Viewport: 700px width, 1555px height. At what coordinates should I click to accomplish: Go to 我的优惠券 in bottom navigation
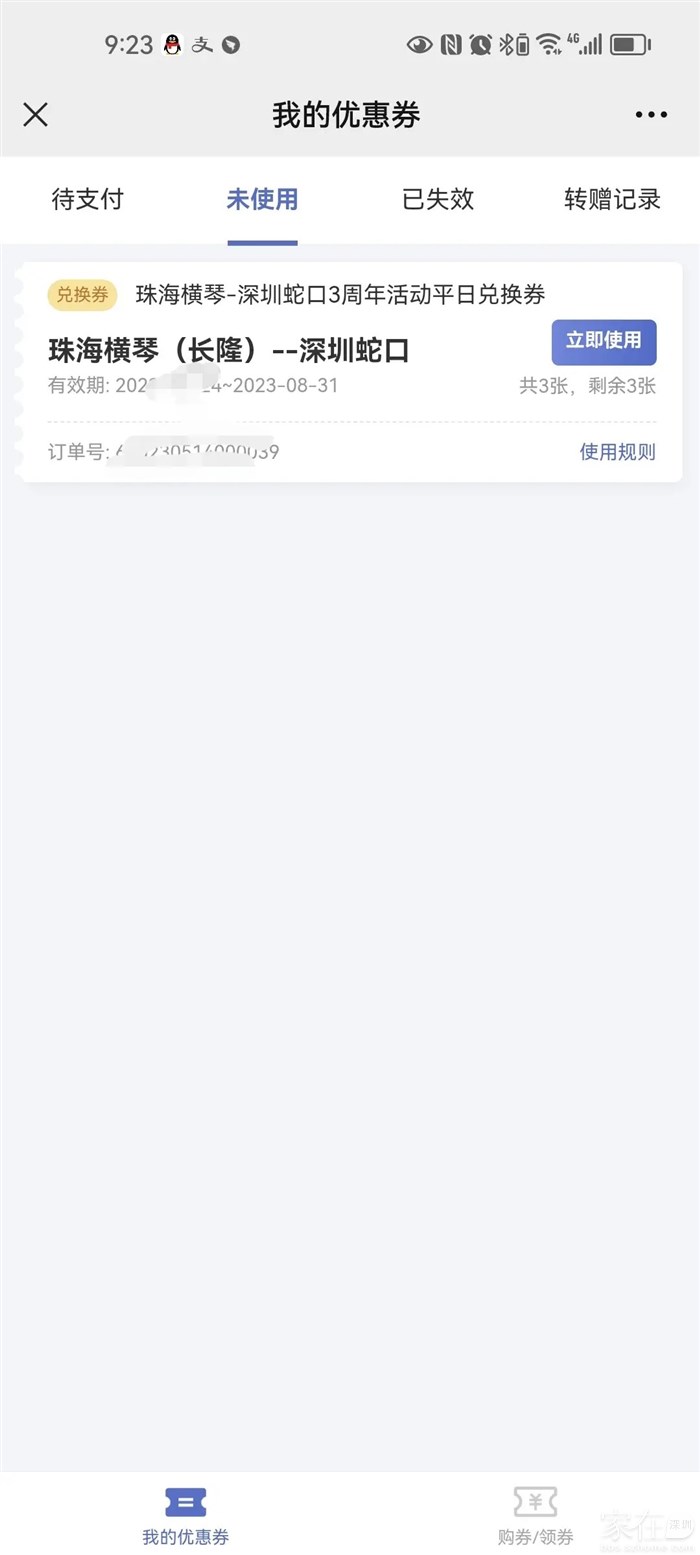(186, 1515)
